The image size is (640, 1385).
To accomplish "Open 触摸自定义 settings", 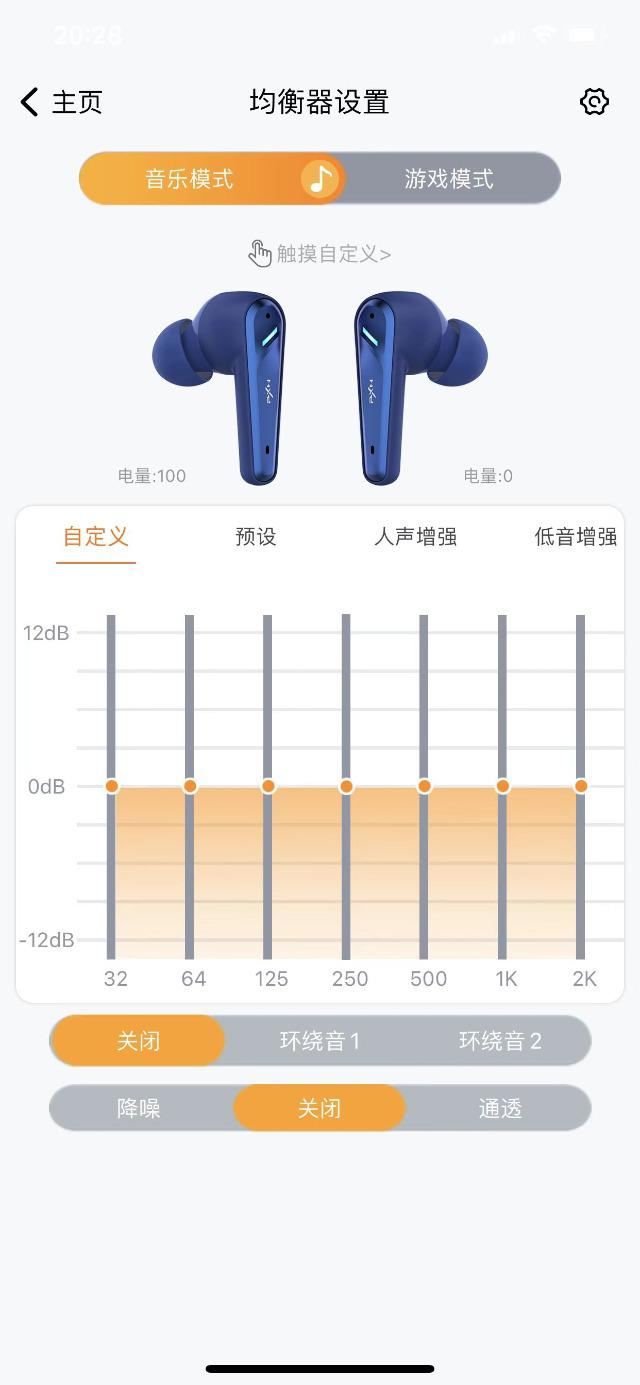I will 320,254.
